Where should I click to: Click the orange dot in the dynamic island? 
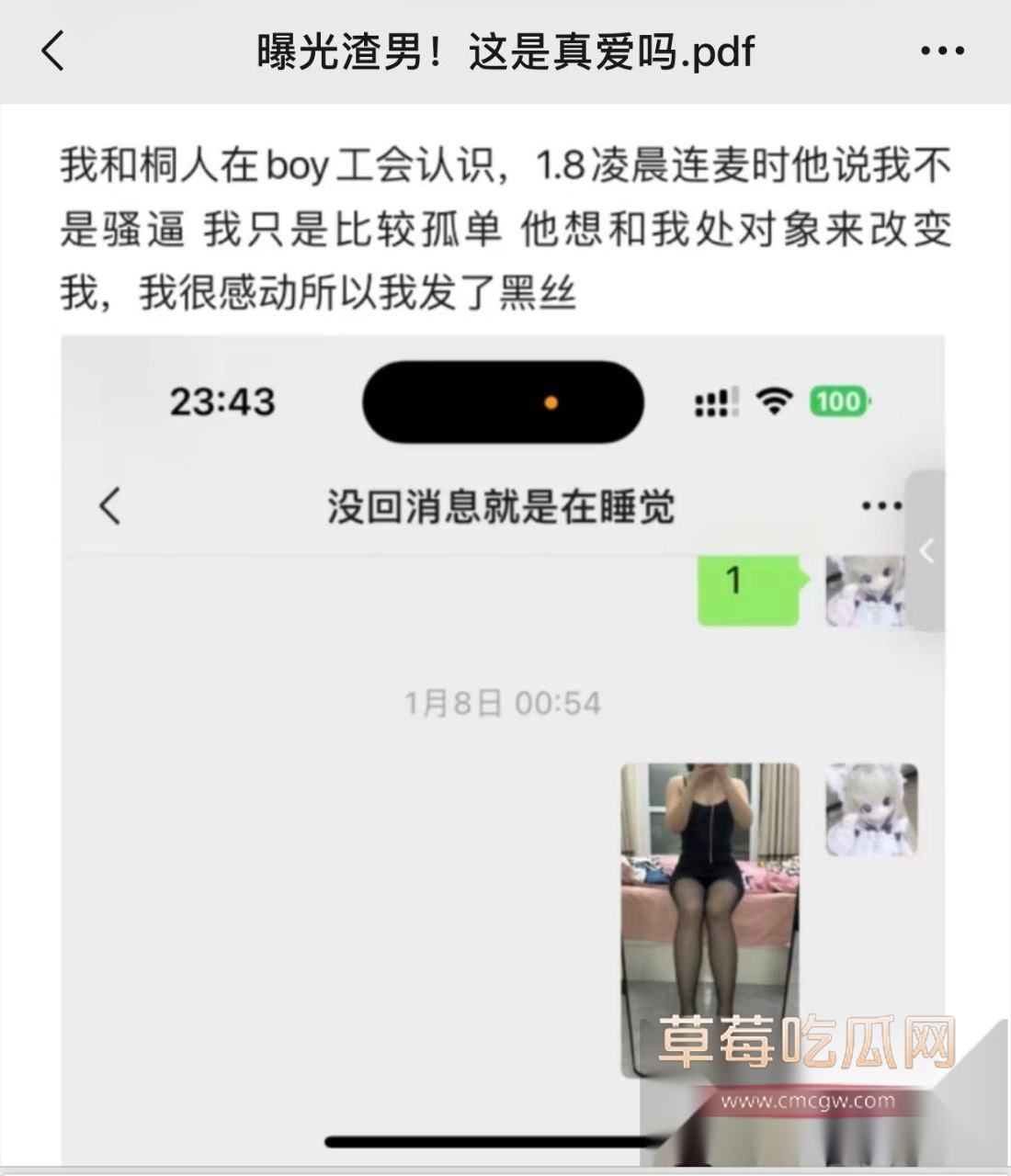pyautogui.click(x=551, y=401)
